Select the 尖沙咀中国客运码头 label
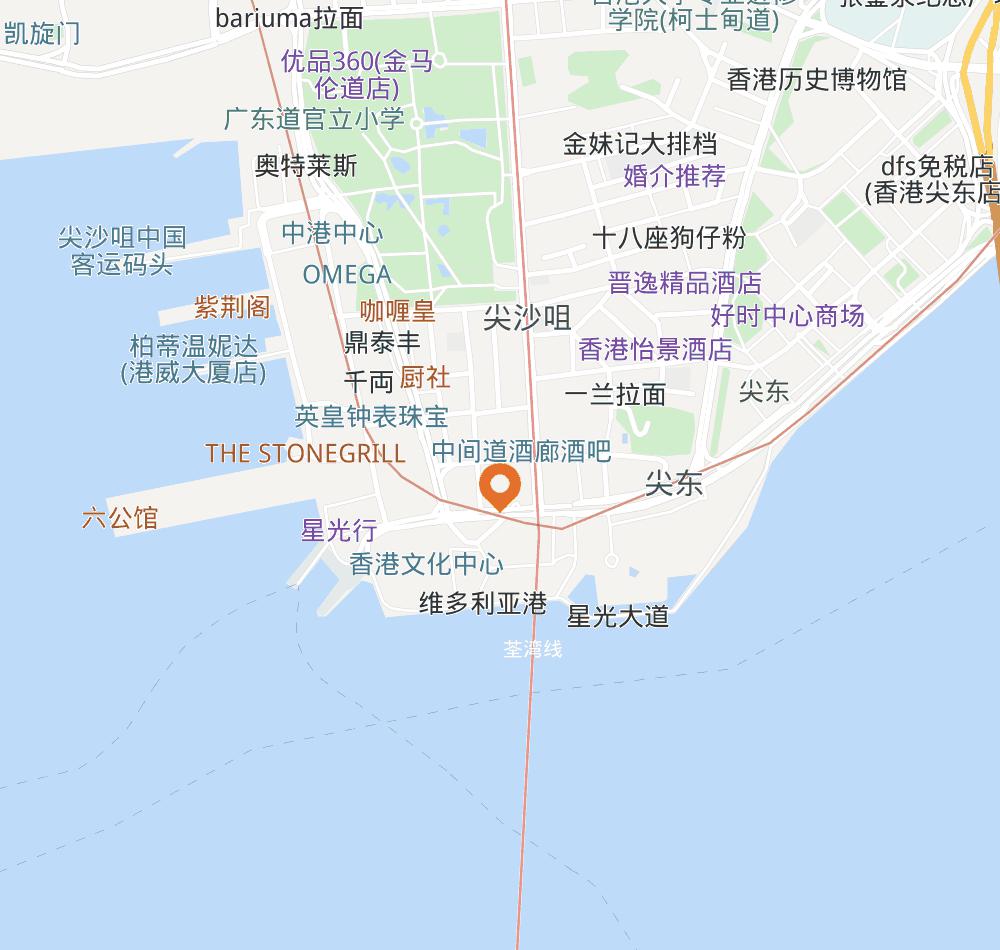Viewport: 1000px width, 950px height. click(122, 251)
